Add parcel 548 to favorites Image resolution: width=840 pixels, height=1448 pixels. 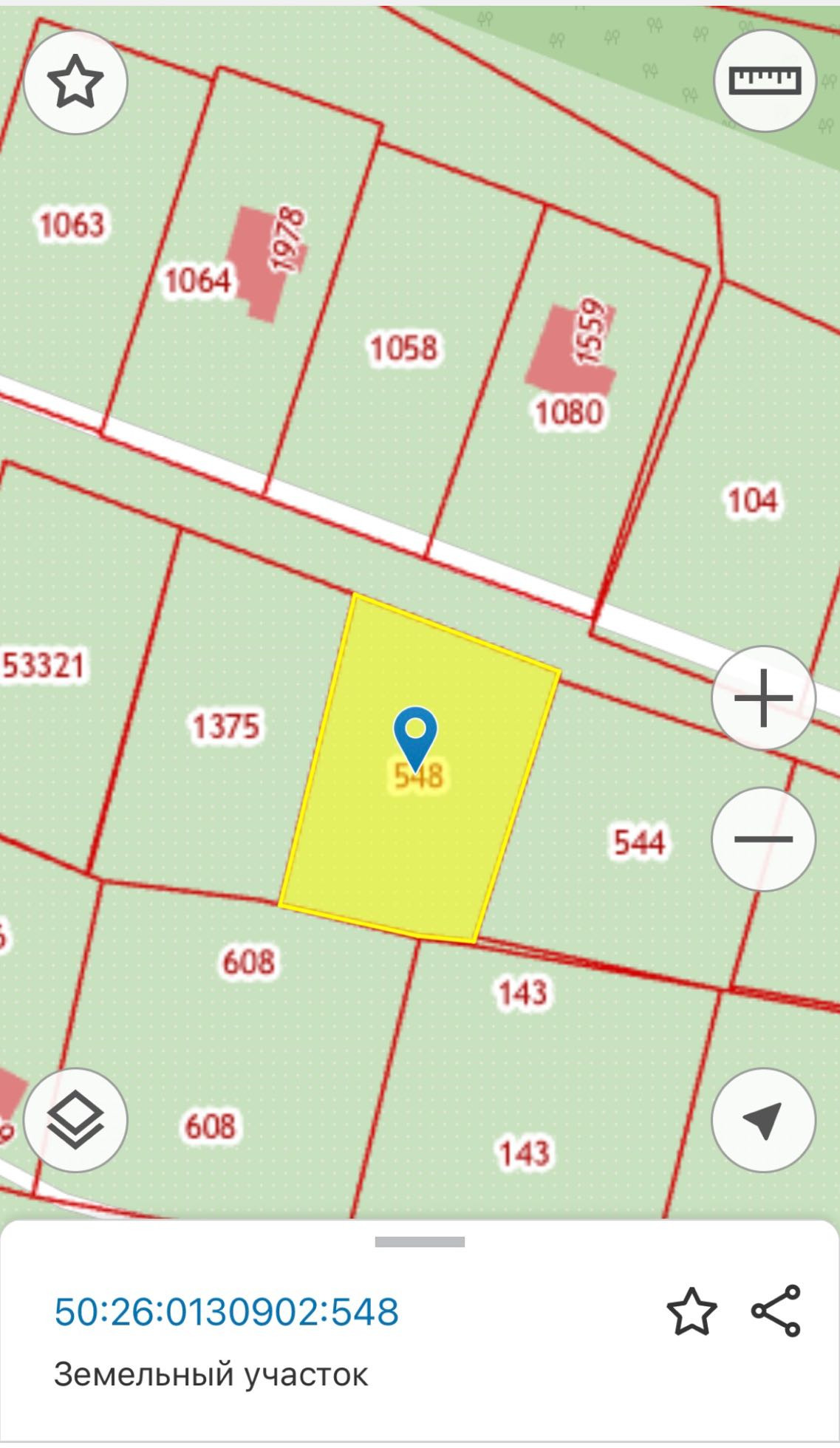click(x=692, y=1312)
